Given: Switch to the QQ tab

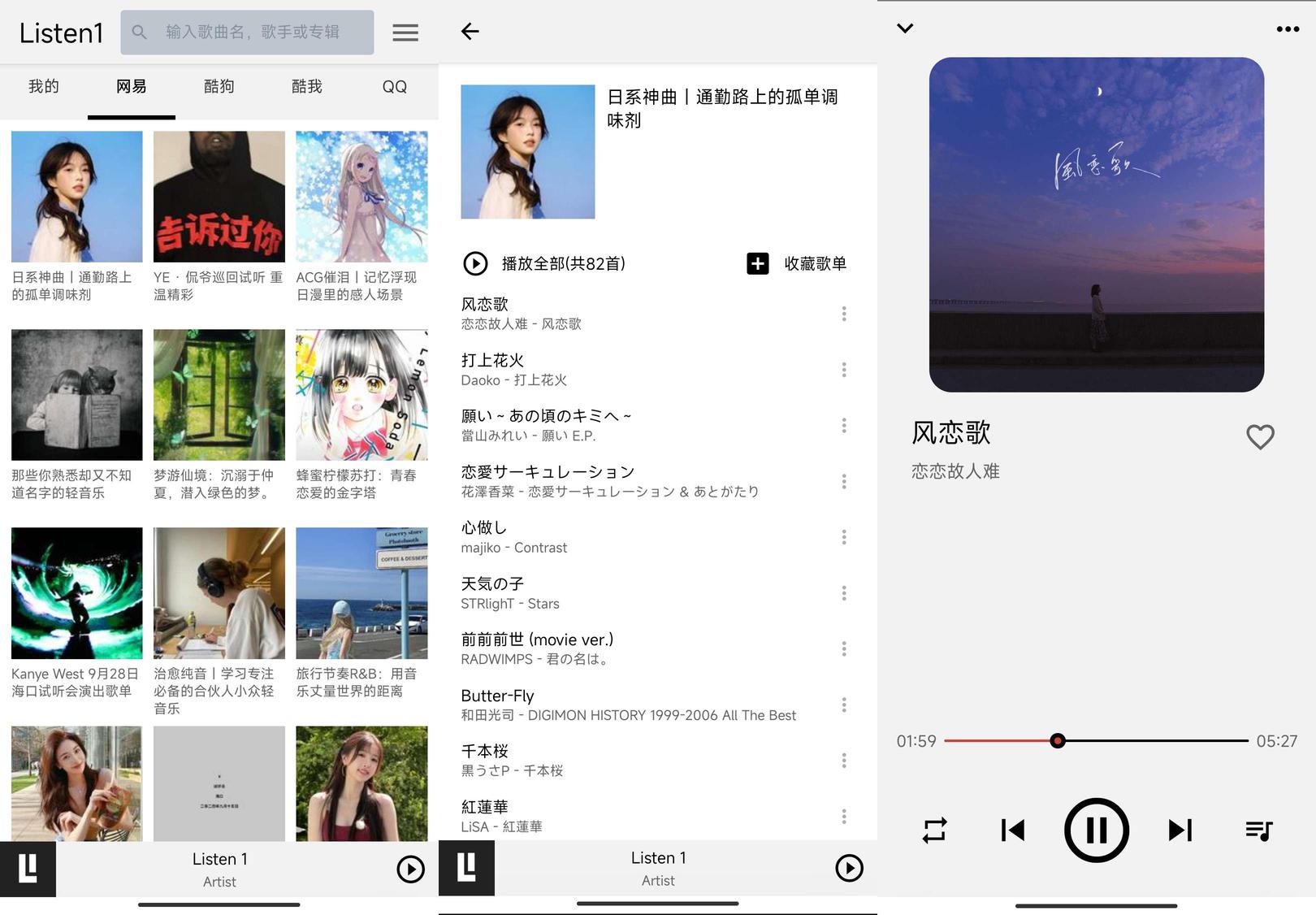Looking at the screenshot, I should [x=394, y=86].
